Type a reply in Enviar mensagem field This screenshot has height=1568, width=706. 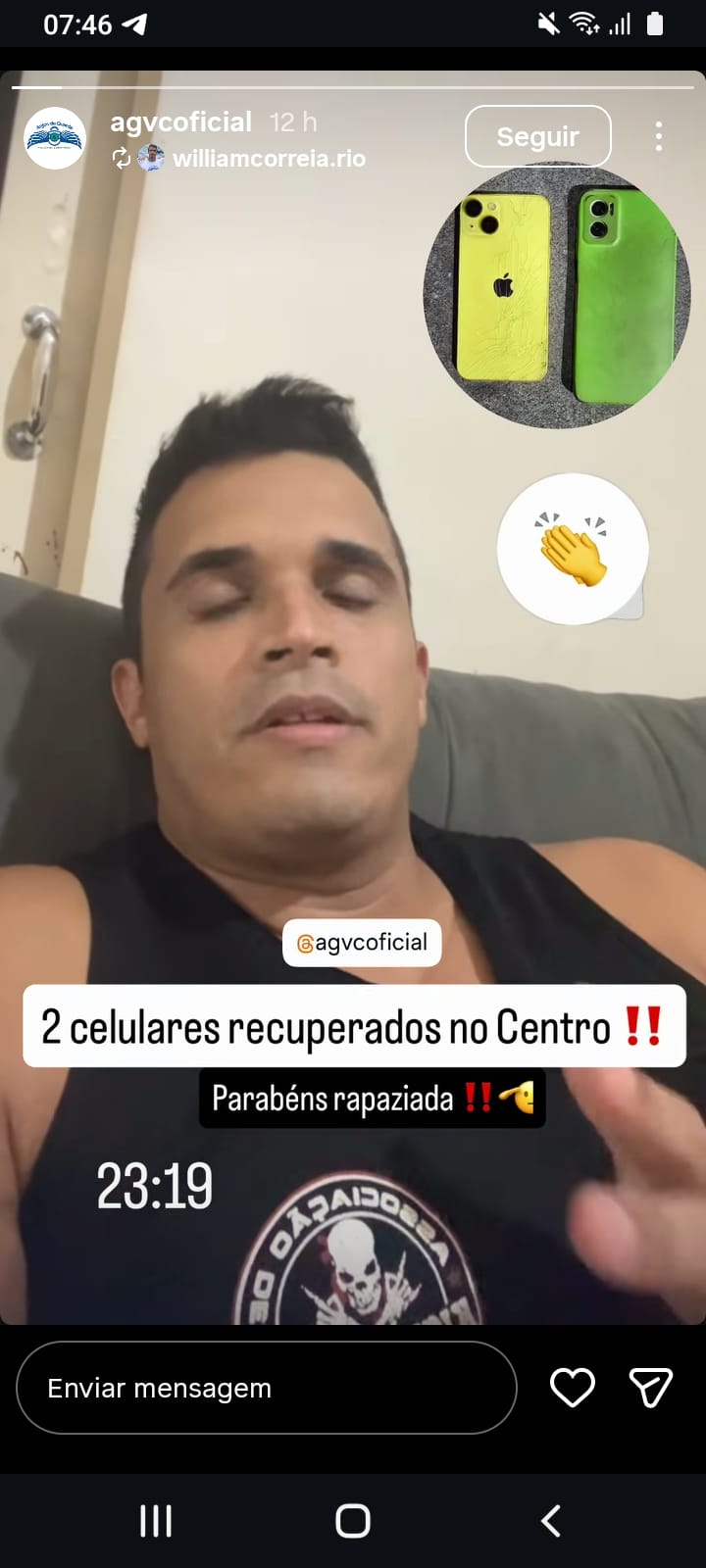tap(265, 1388)
